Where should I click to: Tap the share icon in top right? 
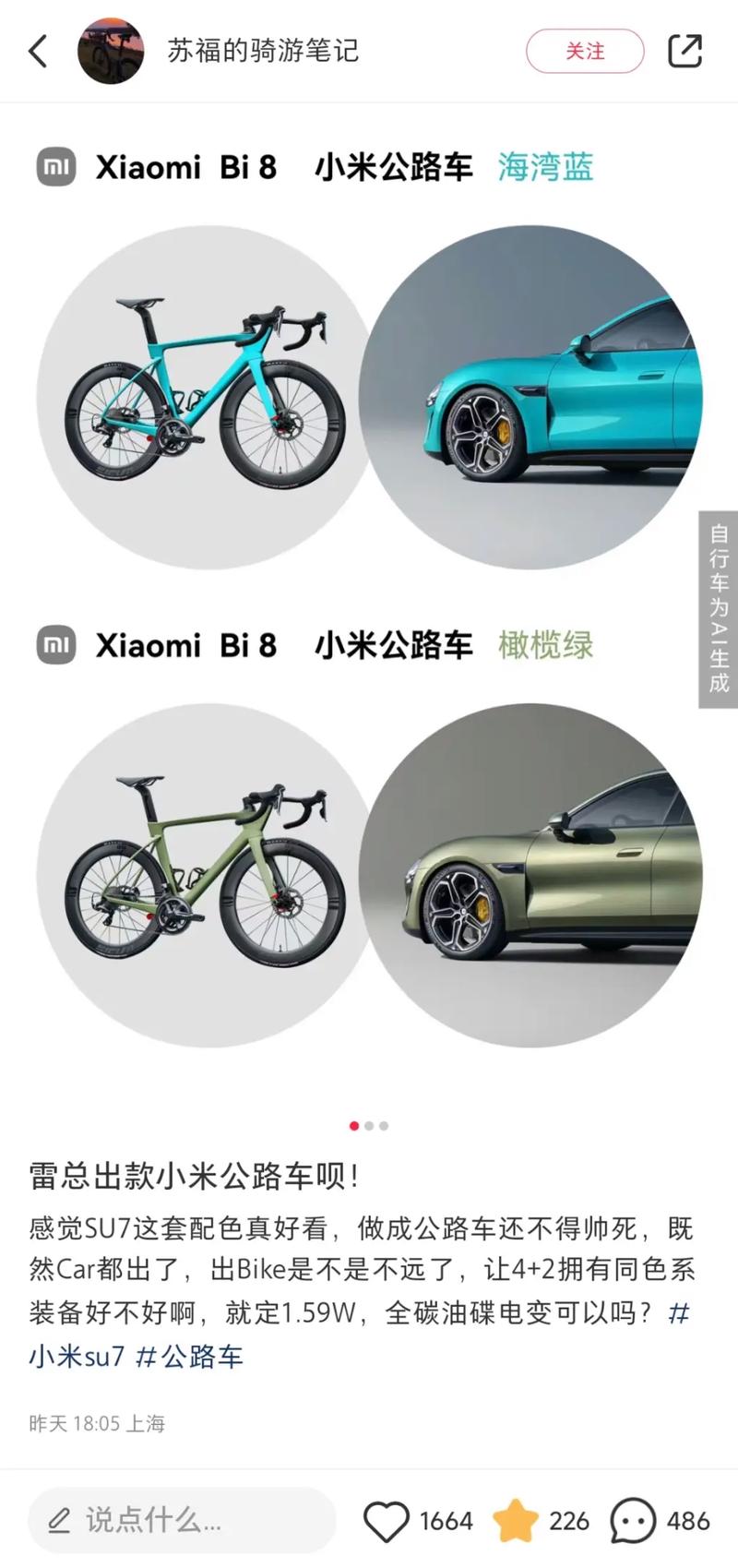pyautogui.click(x=685, y=52)
